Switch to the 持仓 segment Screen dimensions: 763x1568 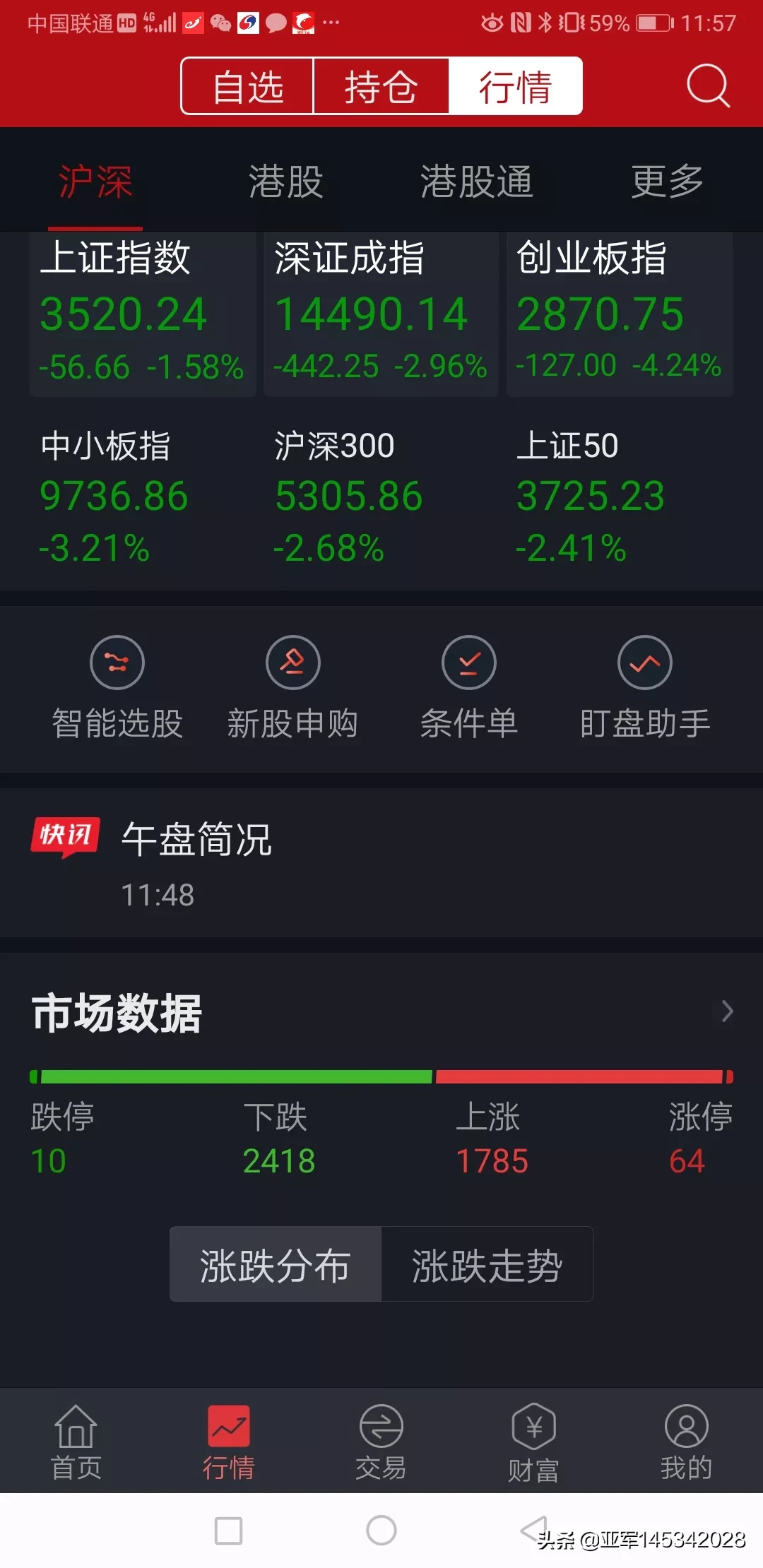click(x=381, y=86)
